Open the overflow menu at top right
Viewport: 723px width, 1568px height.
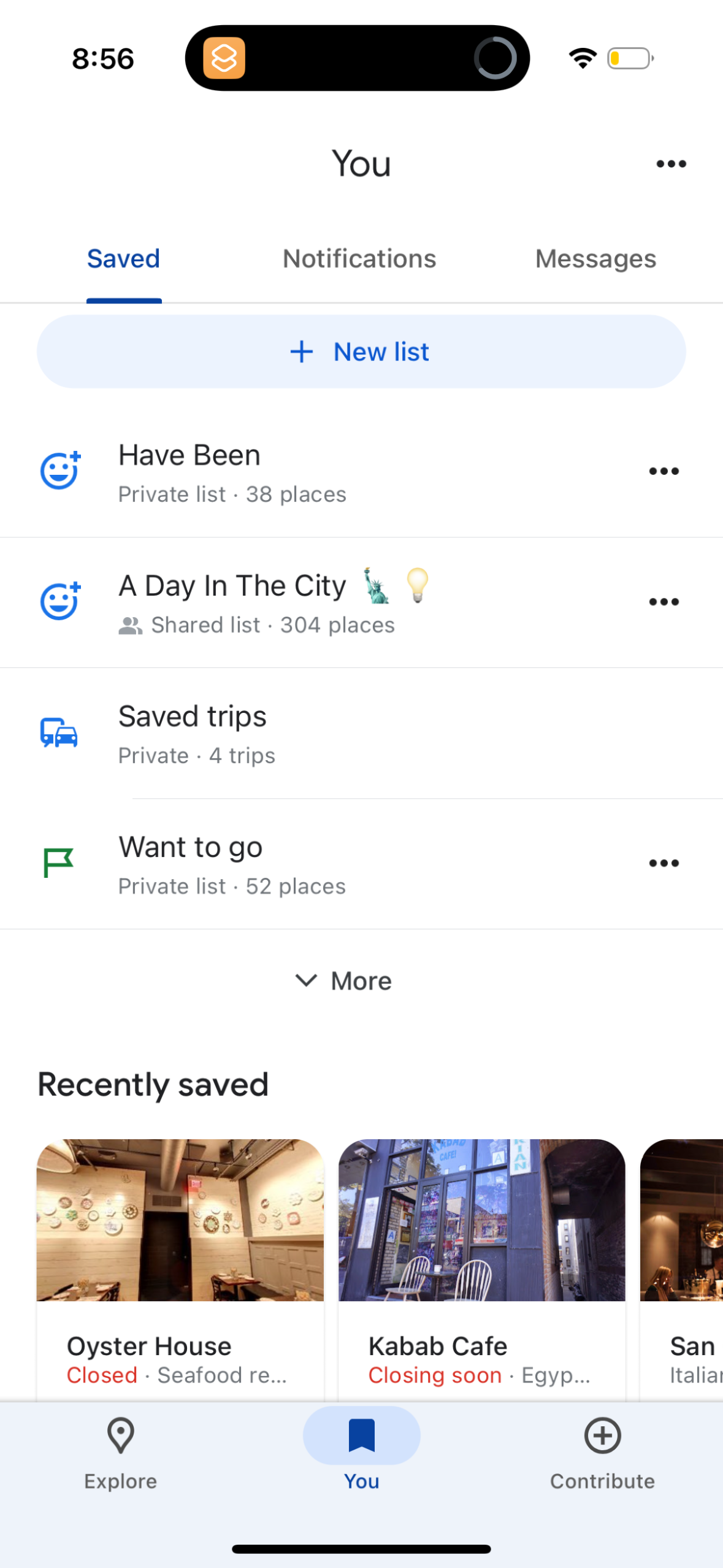(x=669, y=163)
